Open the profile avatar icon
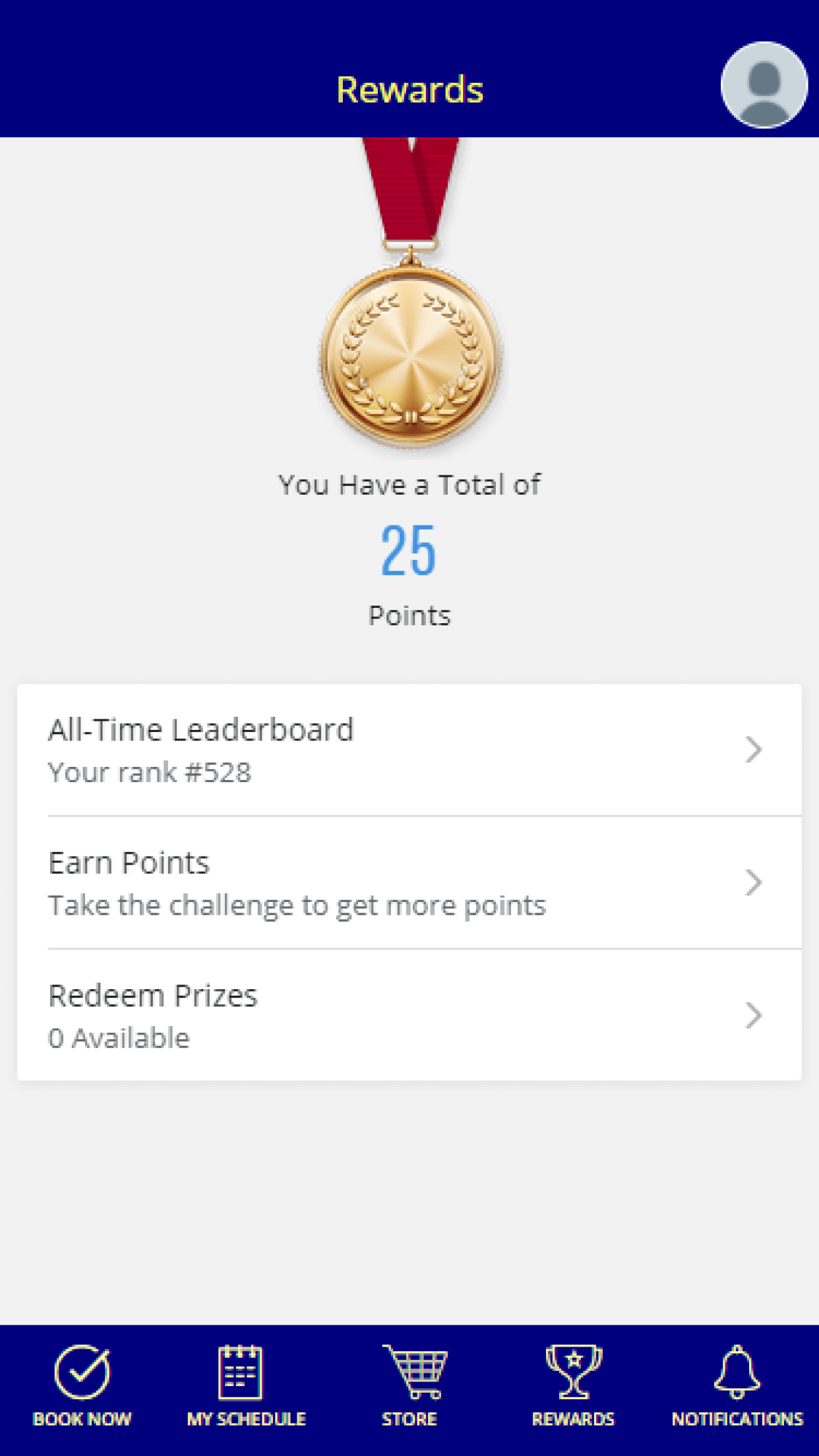 coord(764,85)
